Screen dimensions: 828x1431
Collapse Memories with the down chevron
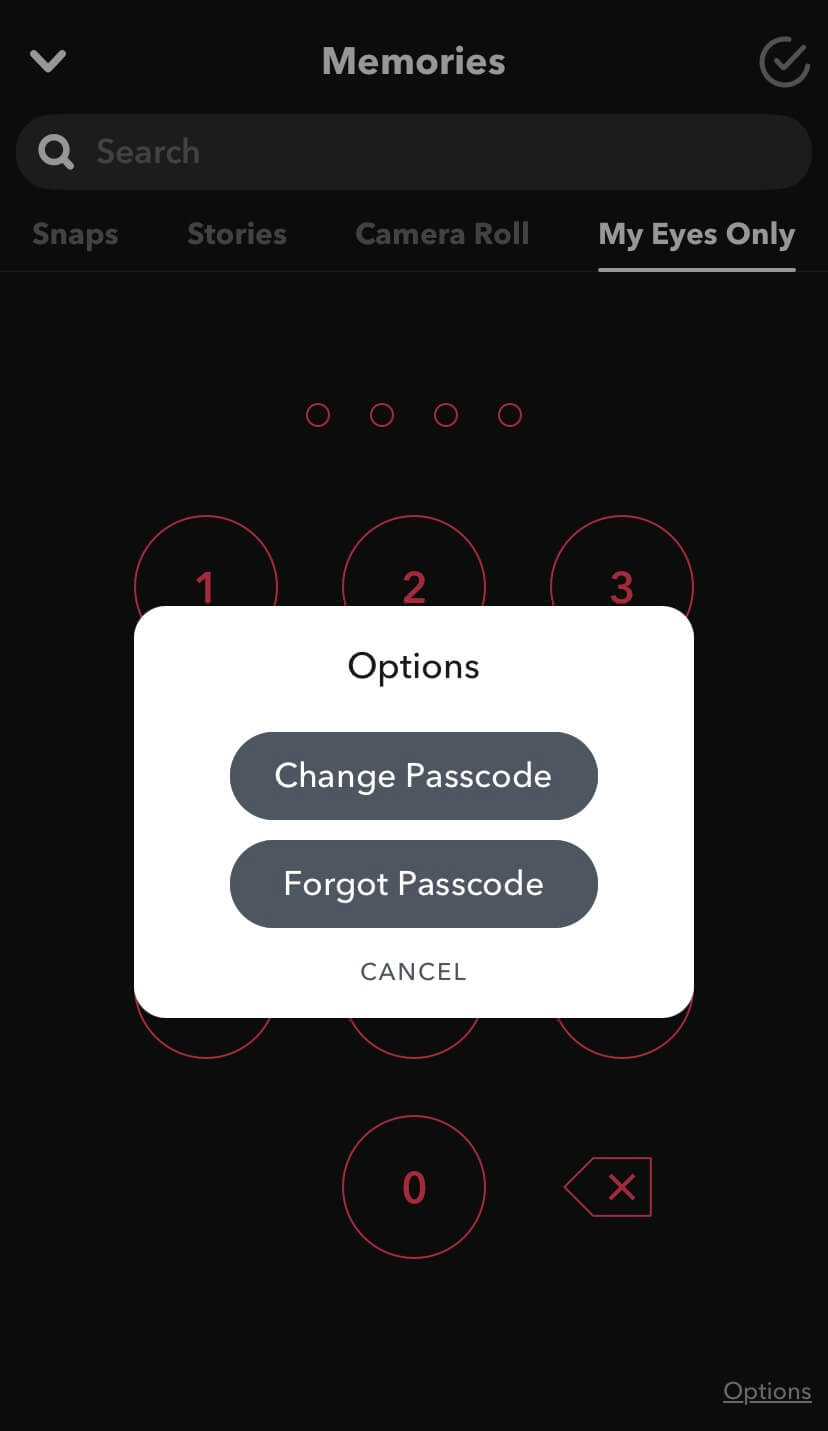(48, 62)
